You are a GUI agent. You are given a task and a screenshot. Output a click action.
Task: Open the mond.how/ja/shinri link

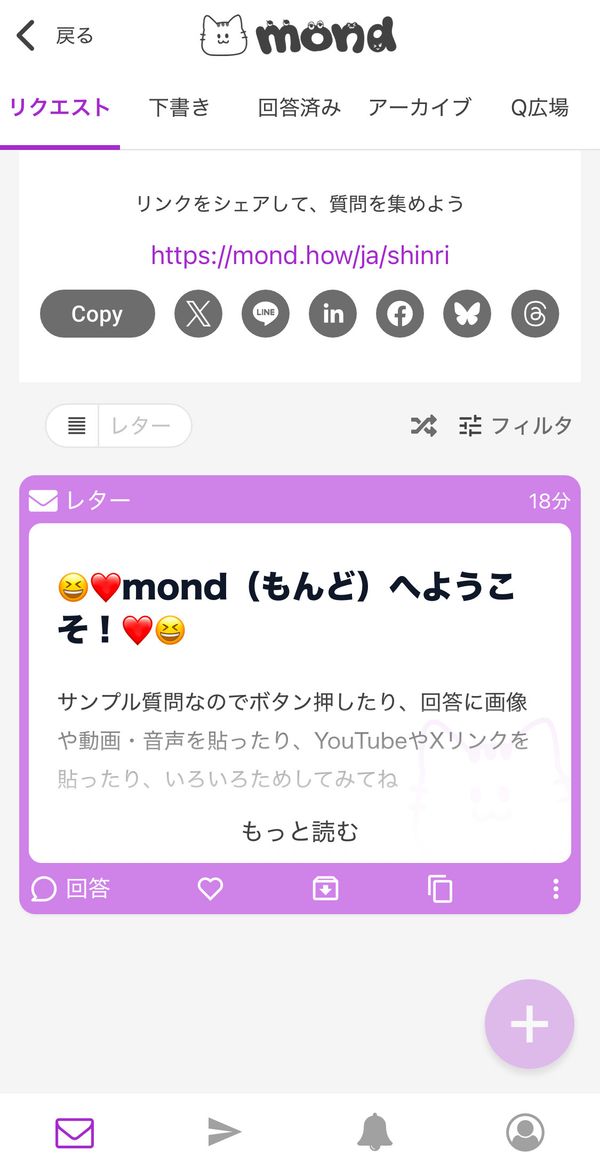point(300,256)
